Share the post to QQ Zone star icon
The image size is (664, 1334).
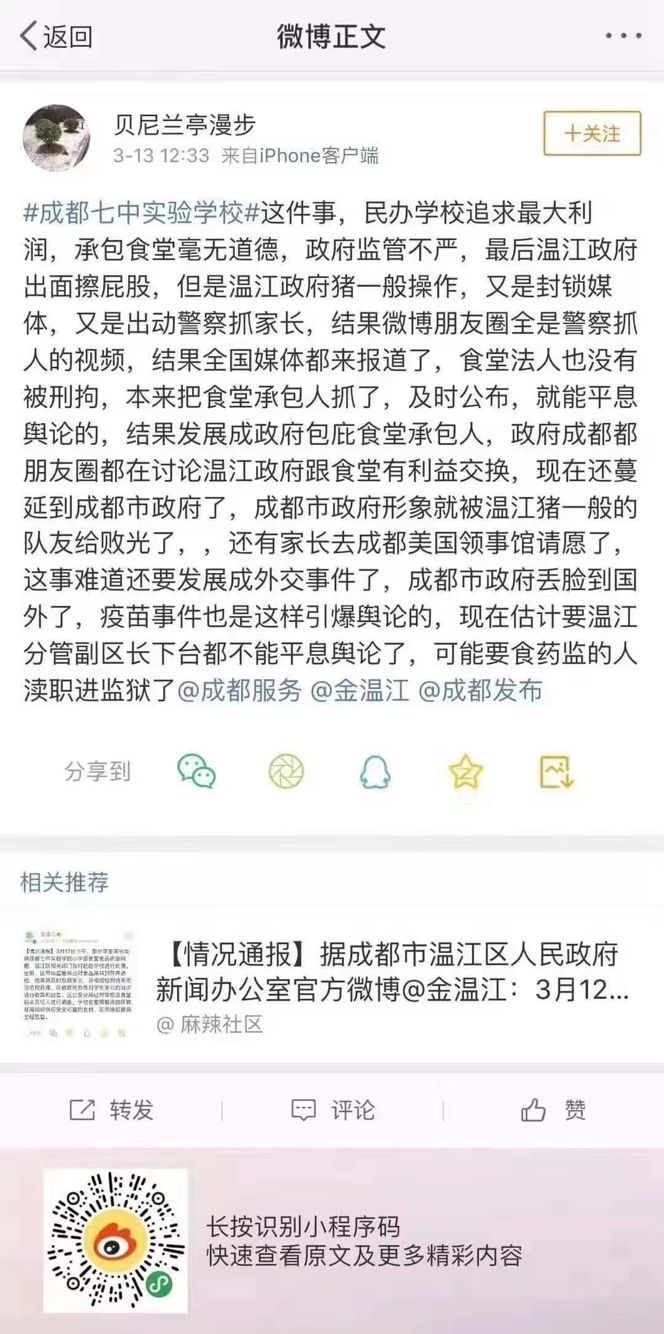(465, 772)
